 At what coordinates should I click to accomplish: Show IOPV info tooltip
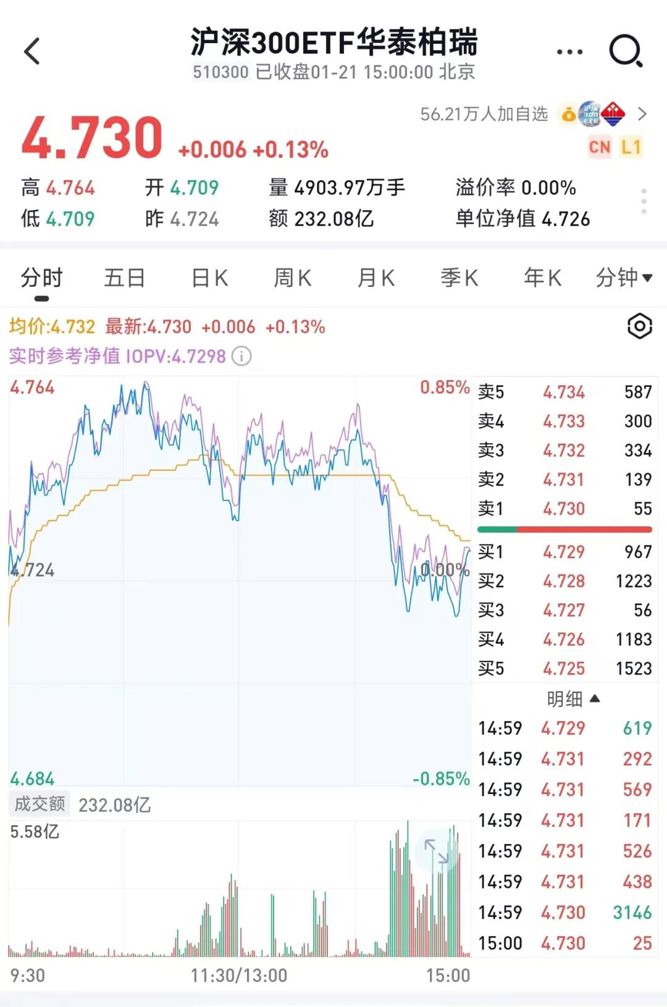(242, 355)
